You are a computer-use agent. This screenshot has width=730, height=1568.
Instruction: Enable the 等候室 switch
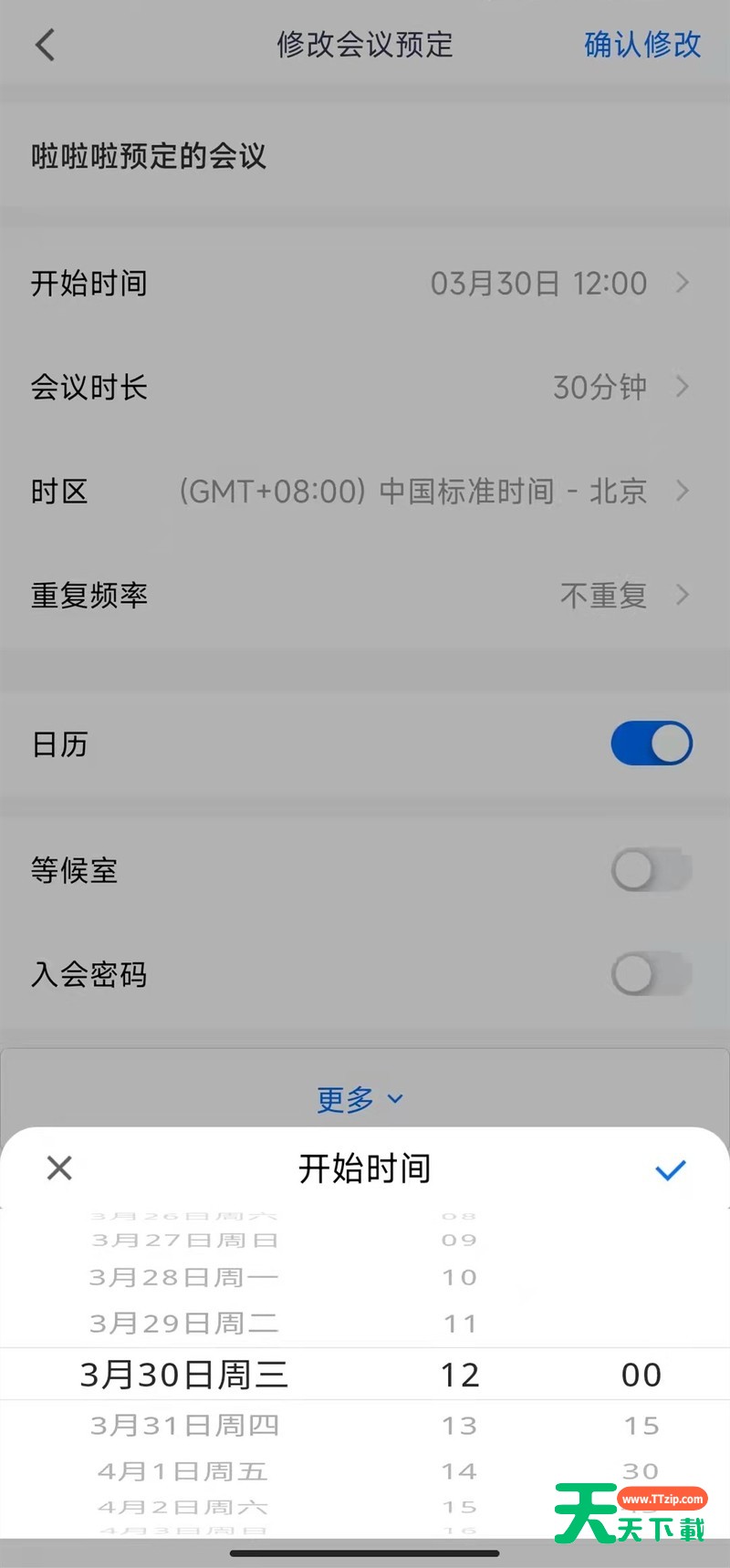[x=652, y=870]
